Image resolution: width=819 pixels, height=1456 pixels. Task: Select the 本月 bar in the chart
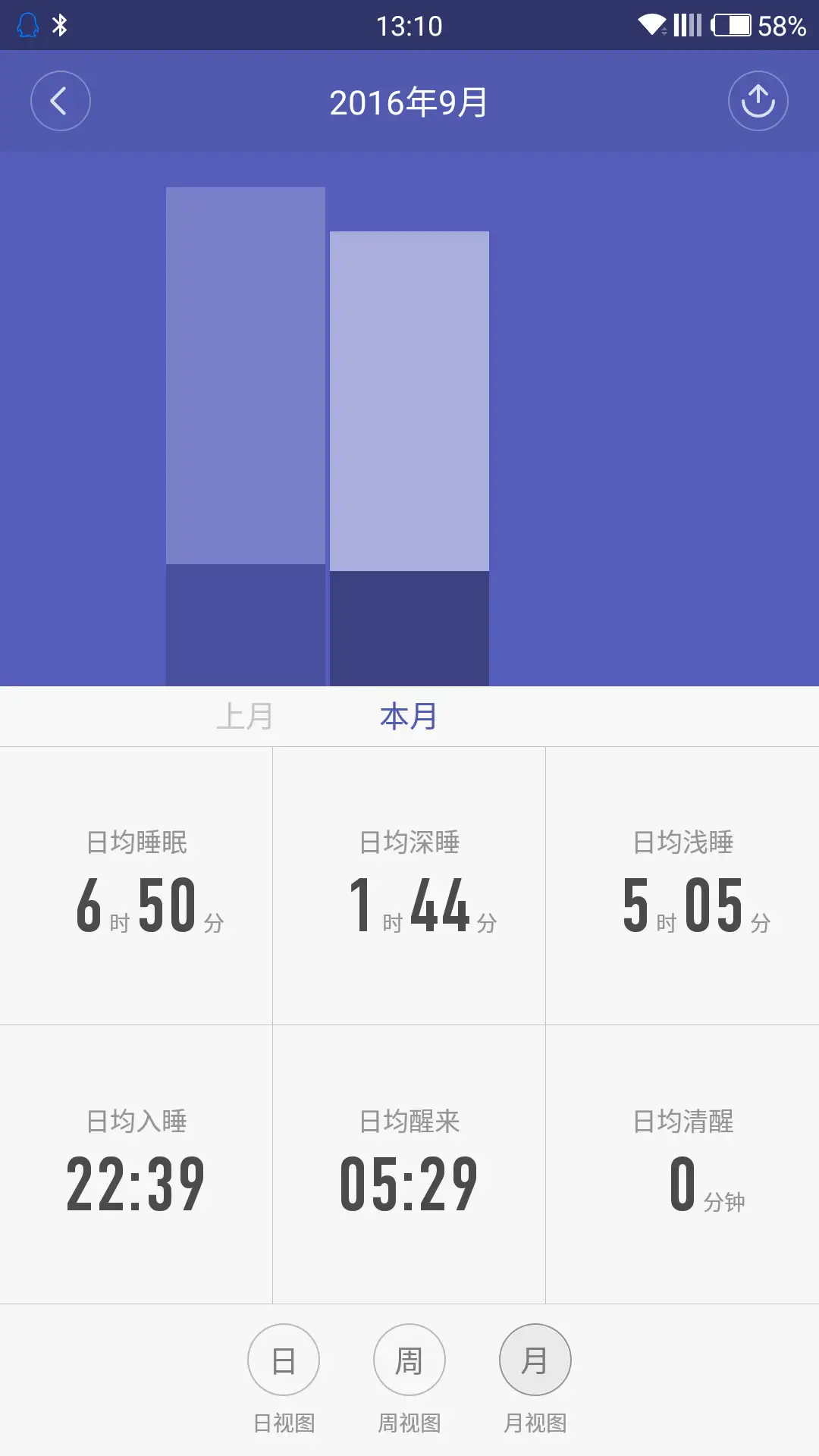click(x=409, y=459)
